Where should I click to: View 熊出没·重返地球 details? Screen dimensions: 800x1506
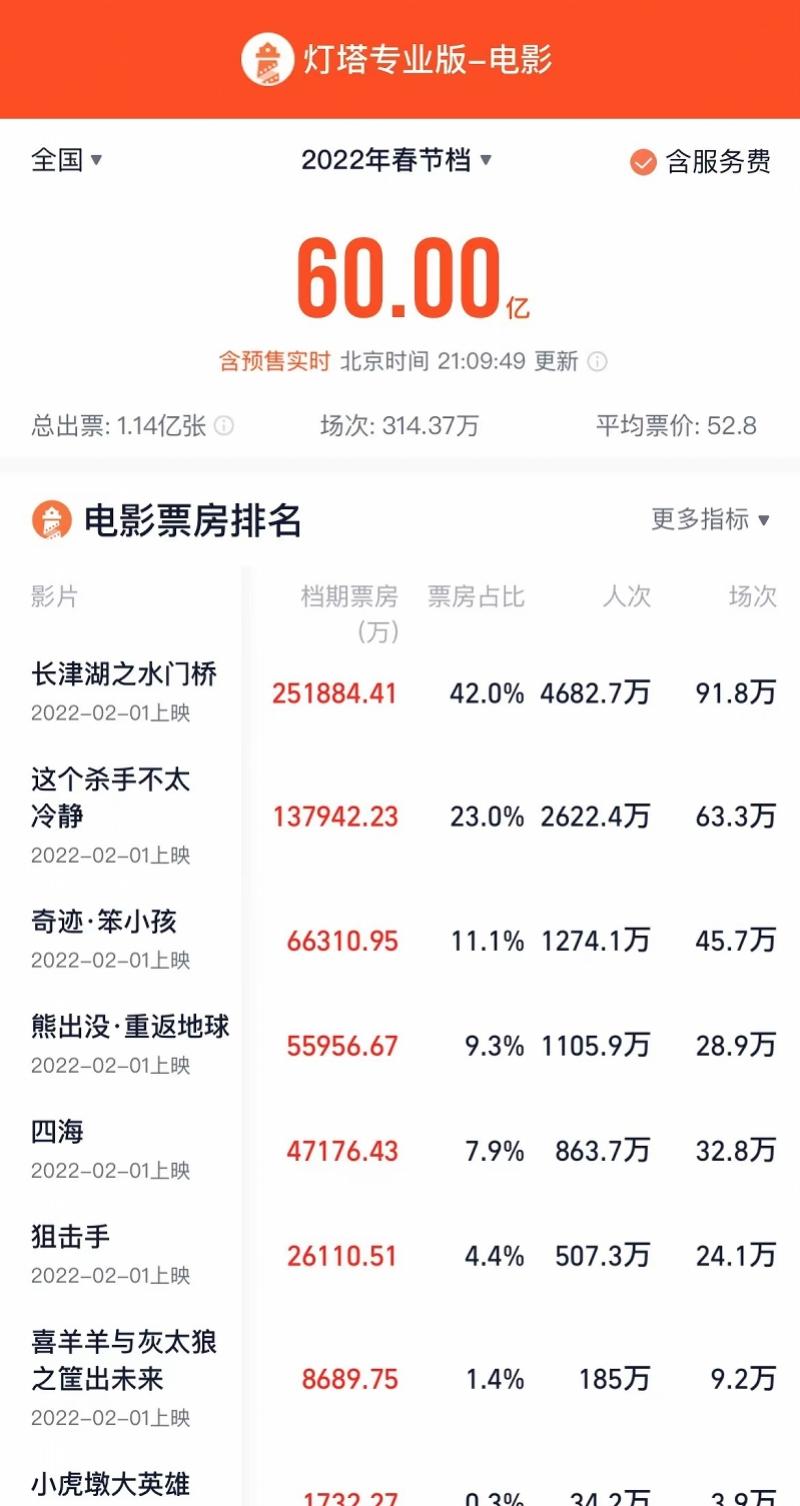pos(400,1045)
